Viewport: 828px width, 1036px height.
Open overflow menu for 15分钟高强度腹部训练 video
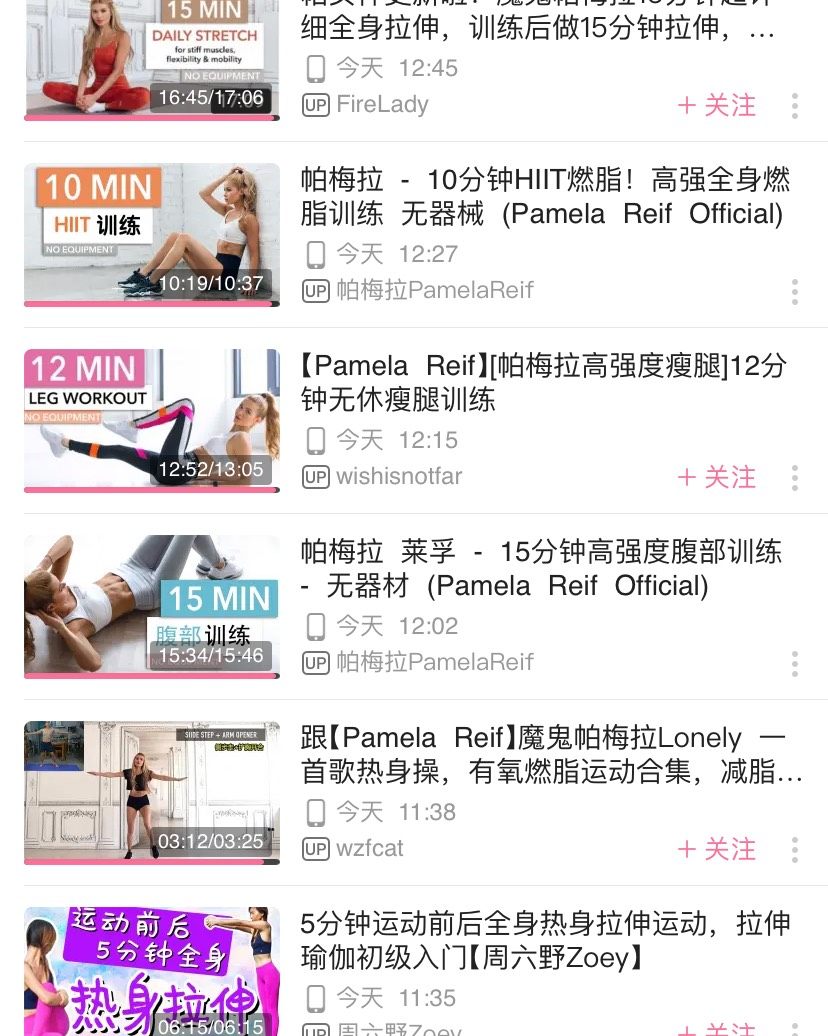tap(795, 663)
